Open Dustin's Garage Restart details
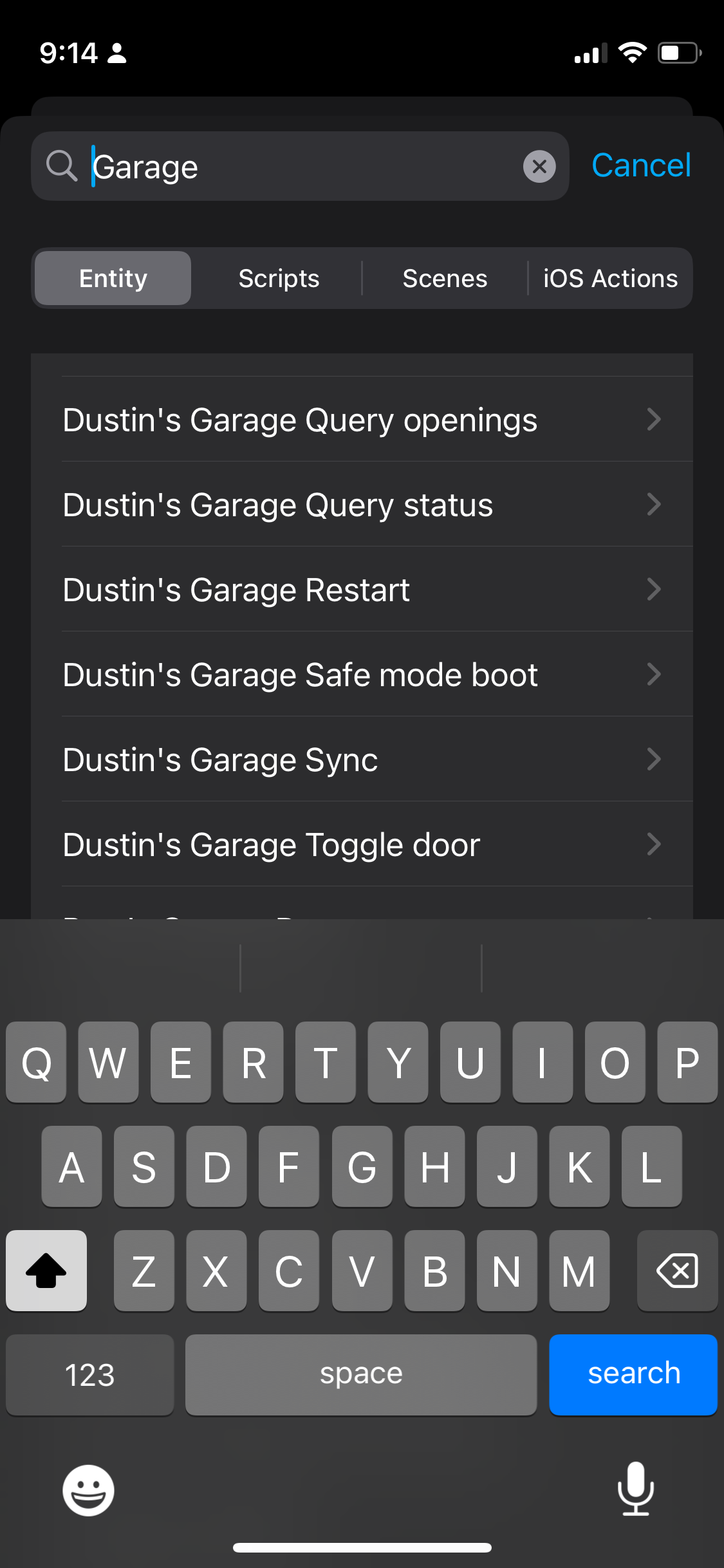 pos(362,589)
